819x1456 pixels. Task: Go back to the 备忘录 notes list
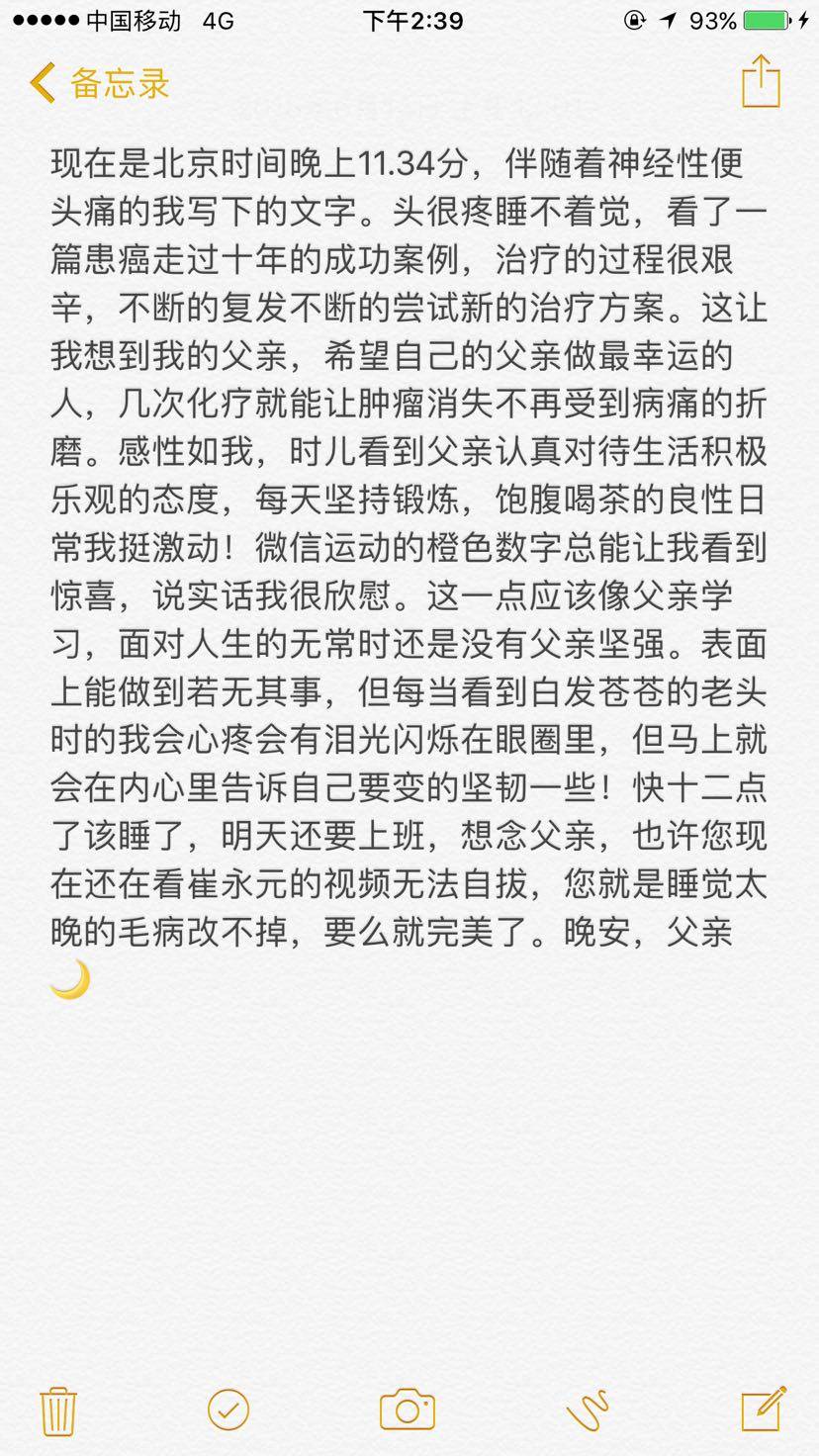coord(99,83)
